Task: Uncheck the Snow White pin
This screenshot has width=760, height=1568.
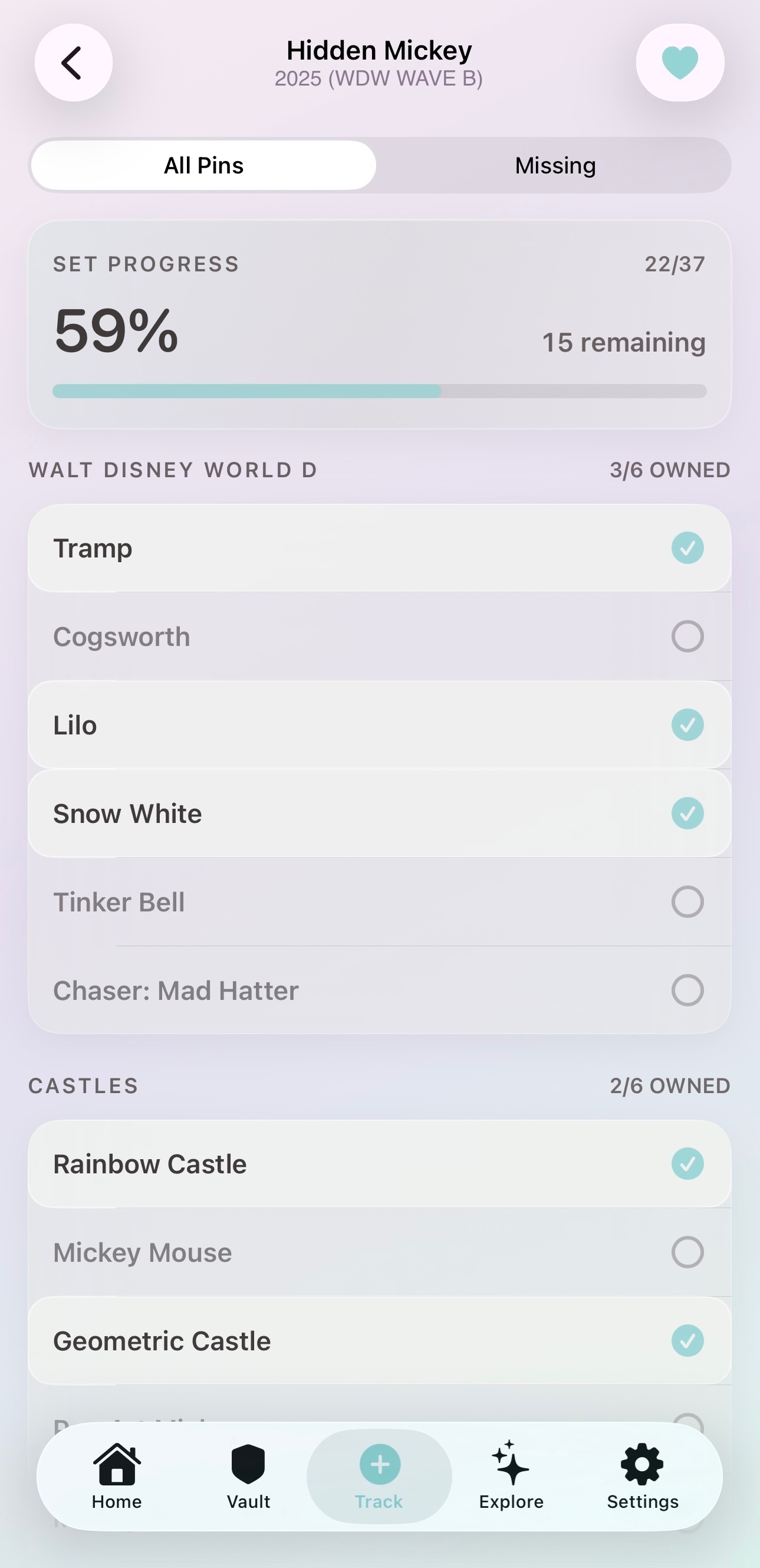Action: coord(687,814)
